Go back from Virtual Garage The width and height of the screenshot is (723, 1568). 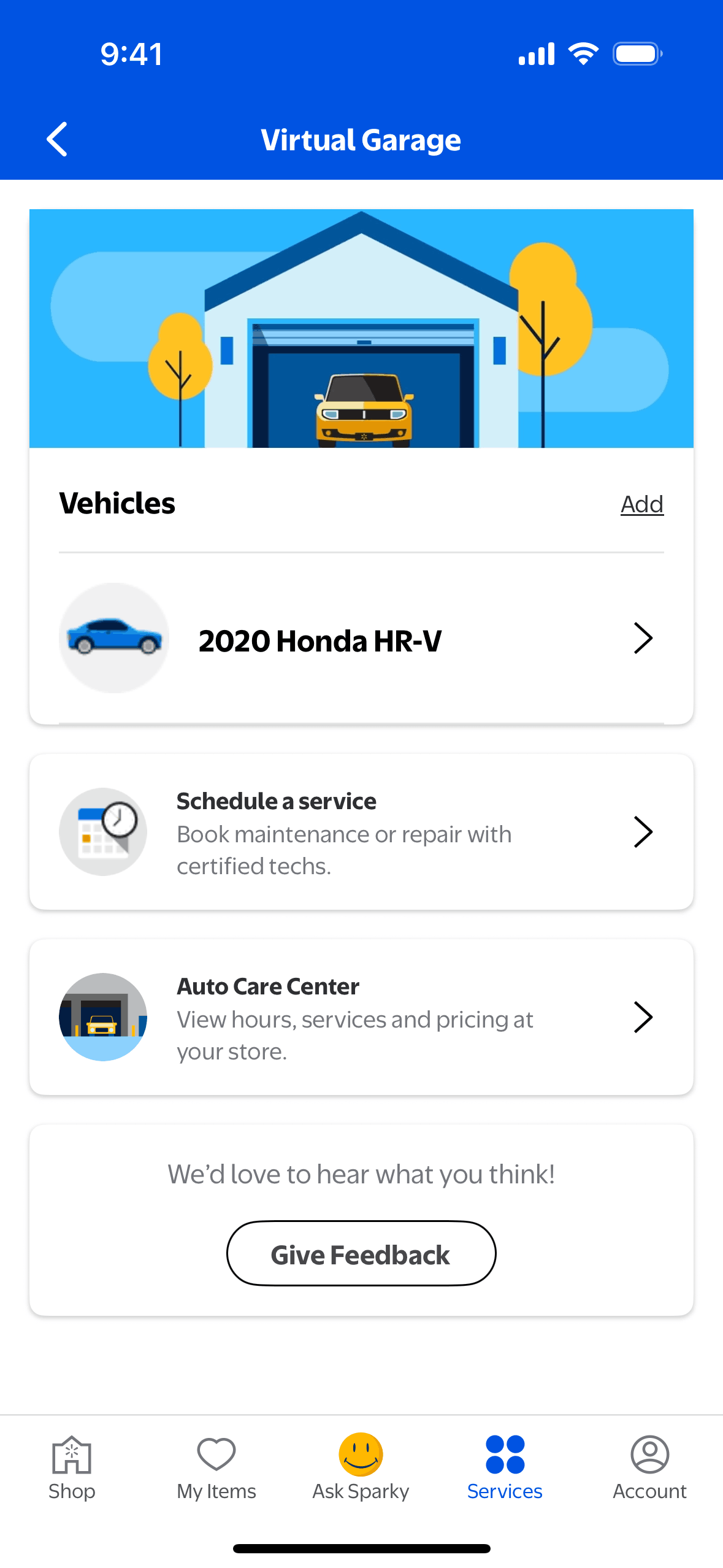click(x=57, y=139)
